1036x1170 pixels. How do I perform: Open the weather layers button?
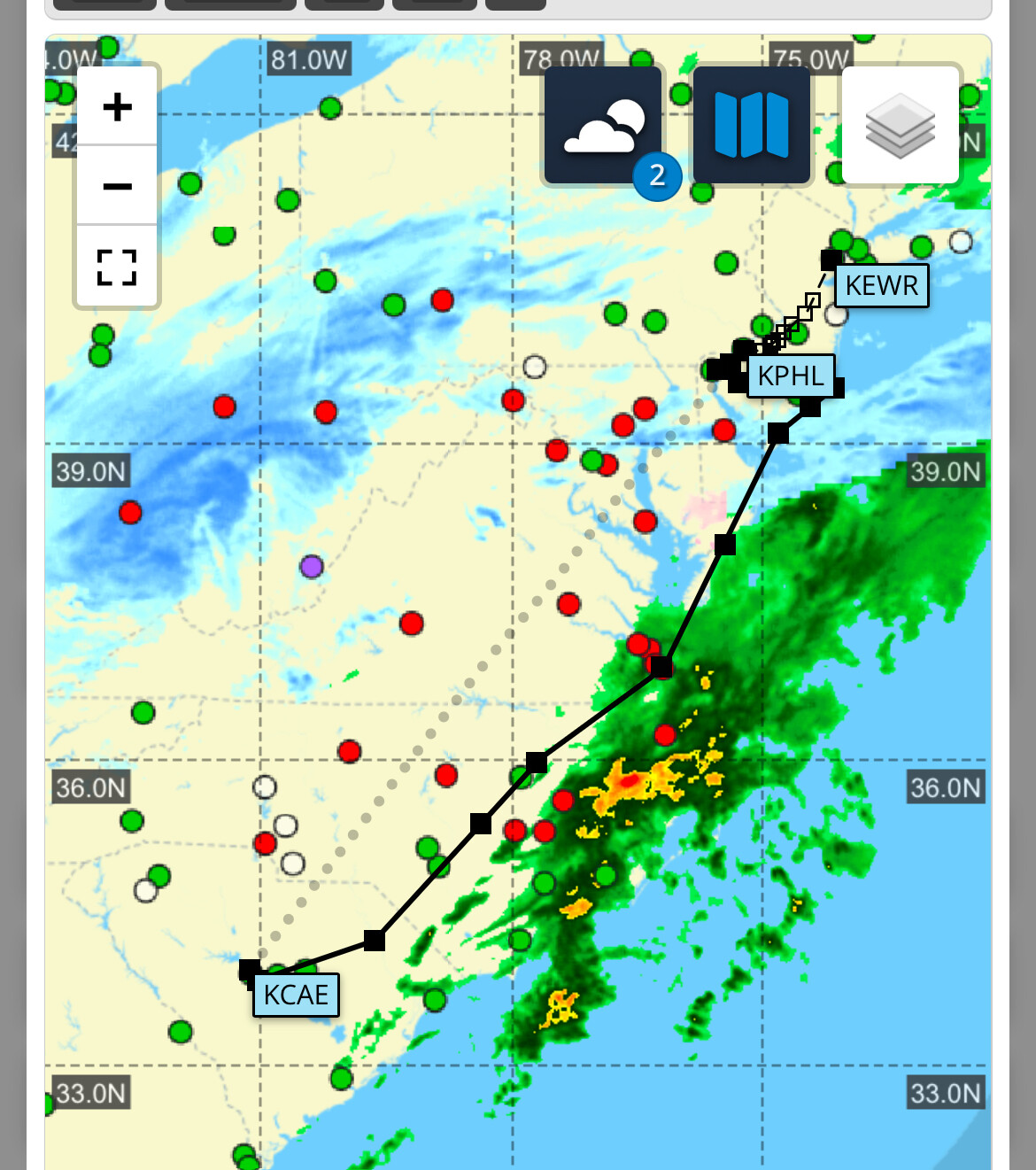(604, 125)
